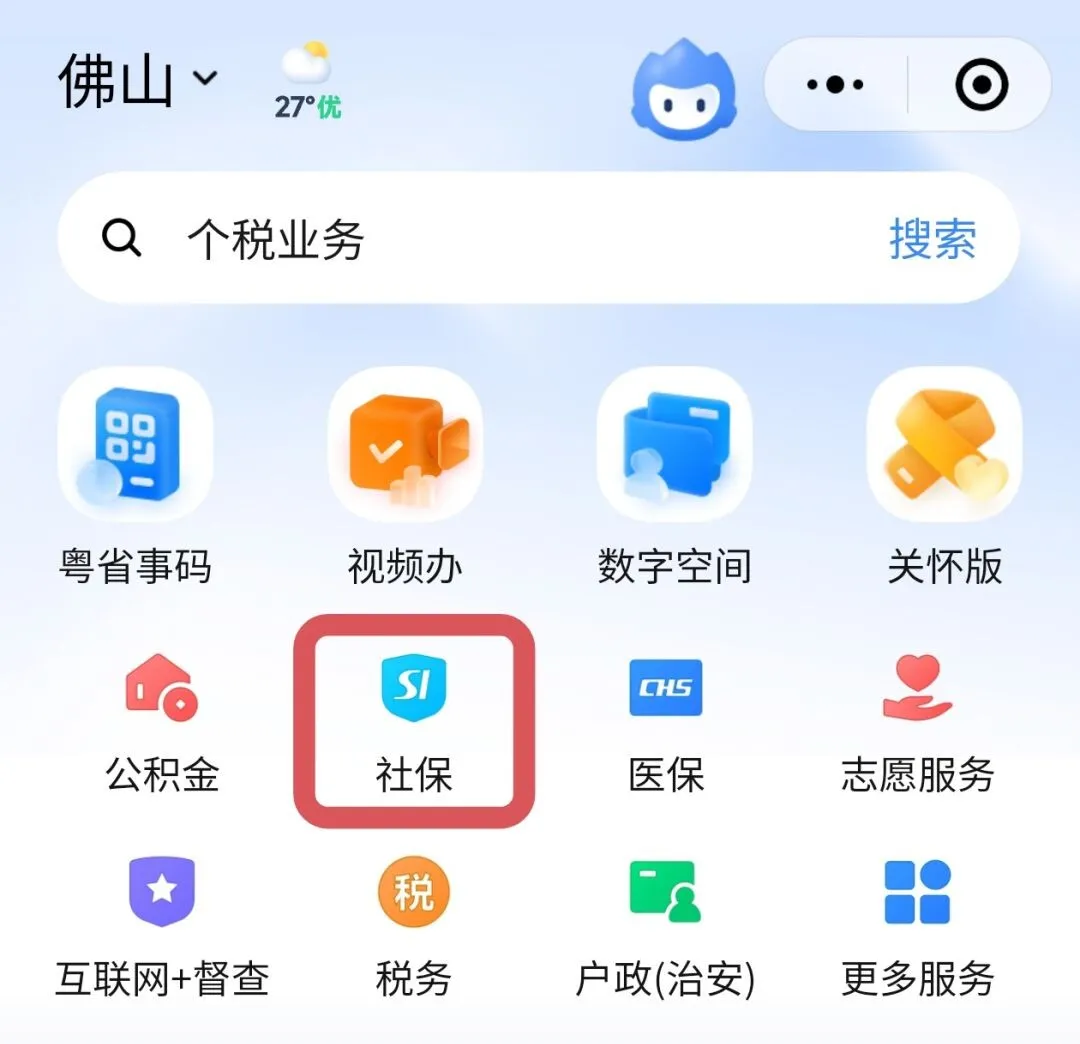Image resolution: width=1080 pixels, height=1044 pixels.
Task: Open 税务 services
Action: tap(414, 928)
